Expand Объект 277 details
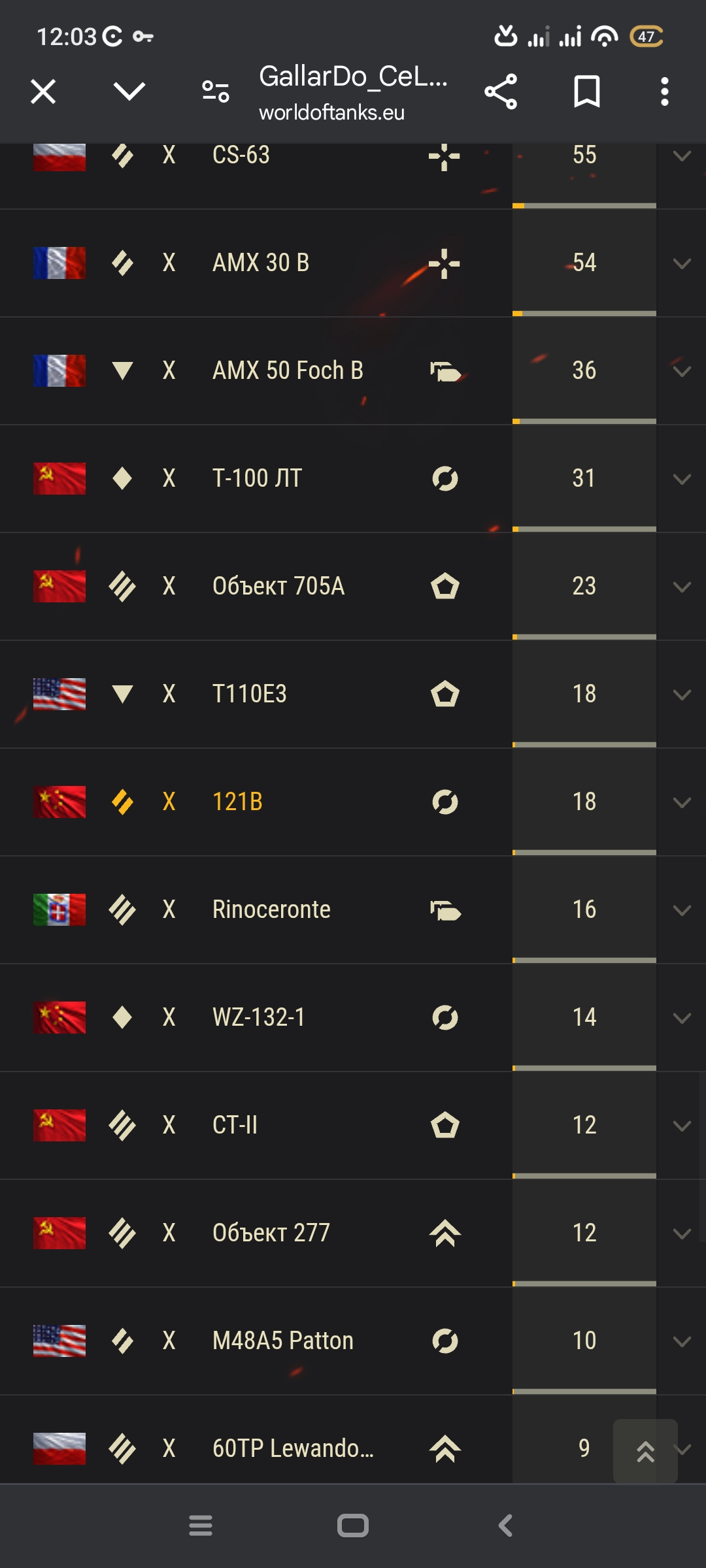Viewport: 706px width, 1568px height. pyautogui.click(x=682, y=1233)
